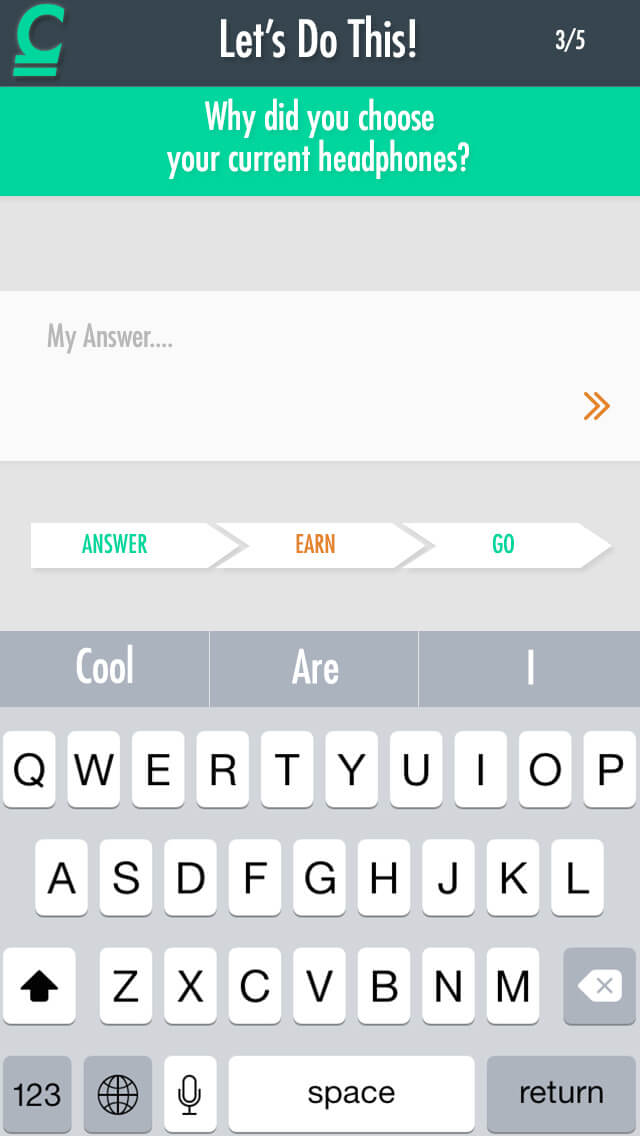Select the Cool keyboard suggestion
The height and width of the screenshot is (1136, 640).
(x=104, y=668)
